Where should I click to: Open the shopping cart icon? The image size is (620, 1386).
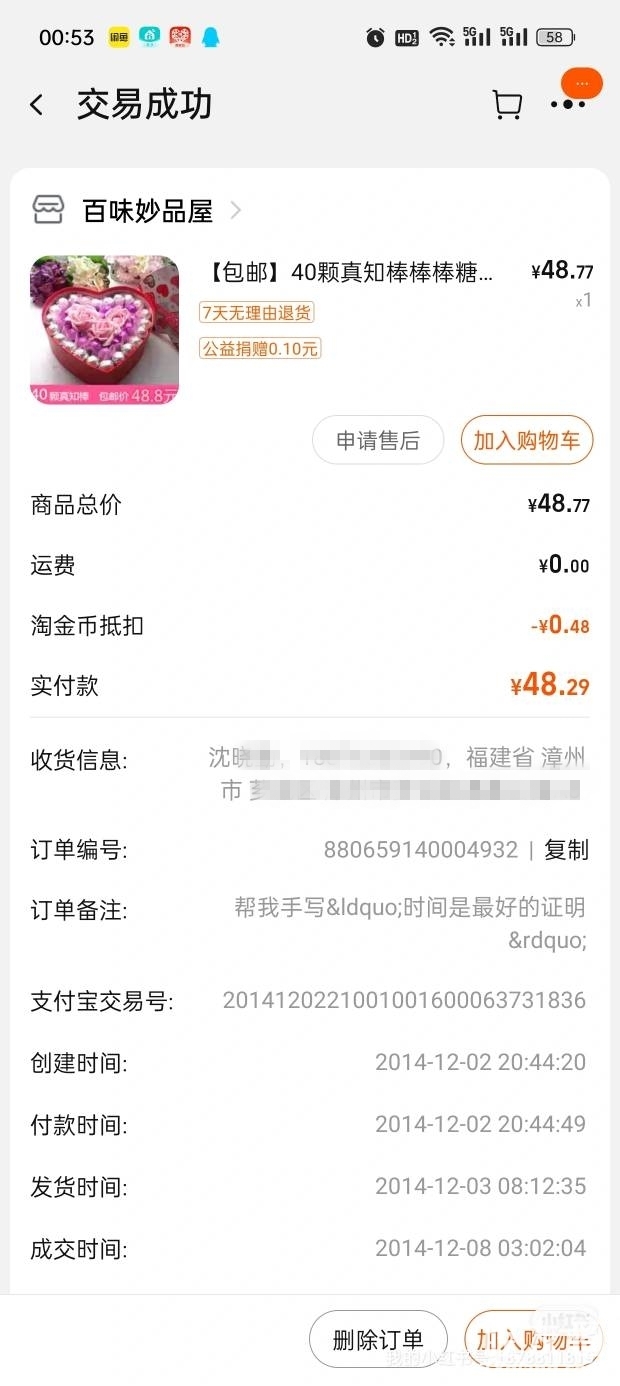click(507, 105)
